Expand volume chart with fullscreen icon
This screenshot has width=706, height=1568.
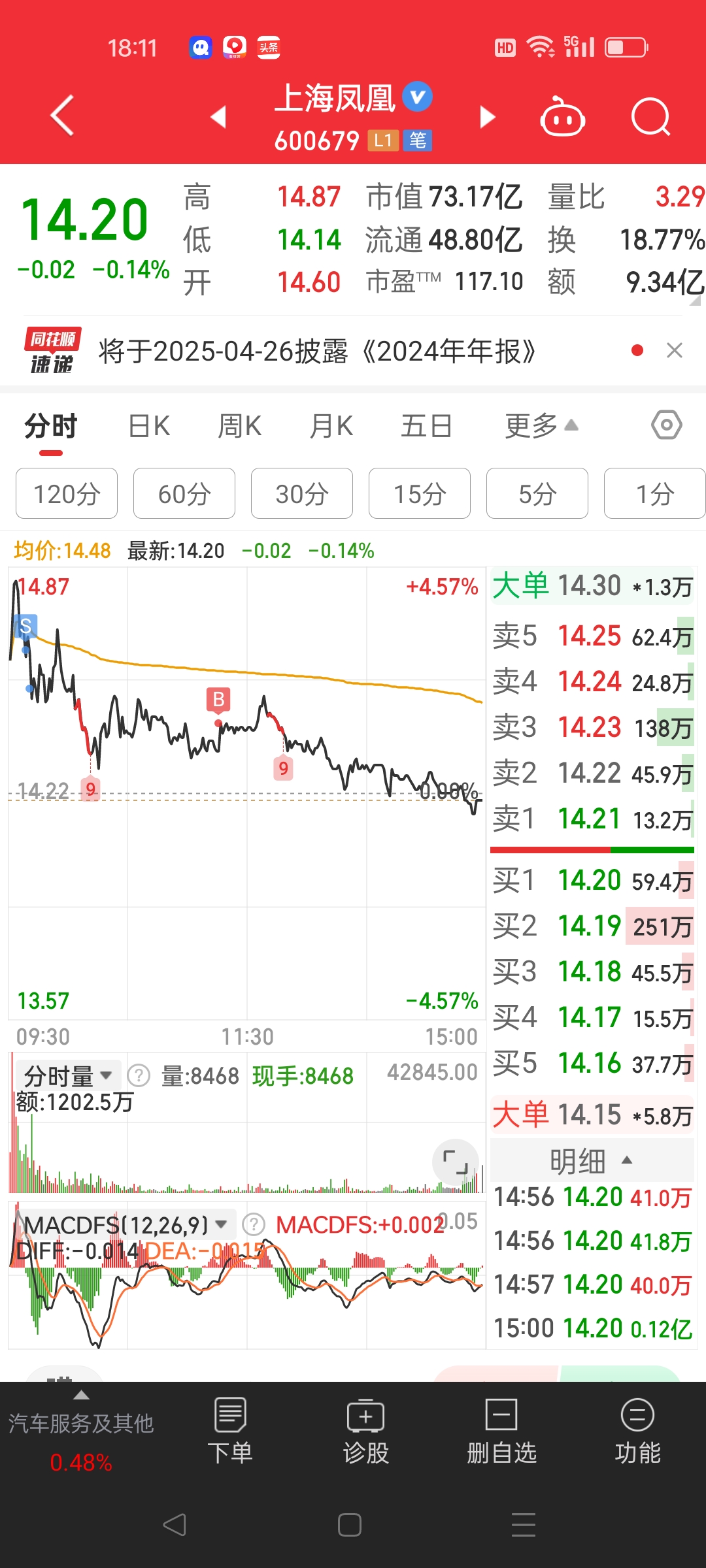(x=456, y=1163)
